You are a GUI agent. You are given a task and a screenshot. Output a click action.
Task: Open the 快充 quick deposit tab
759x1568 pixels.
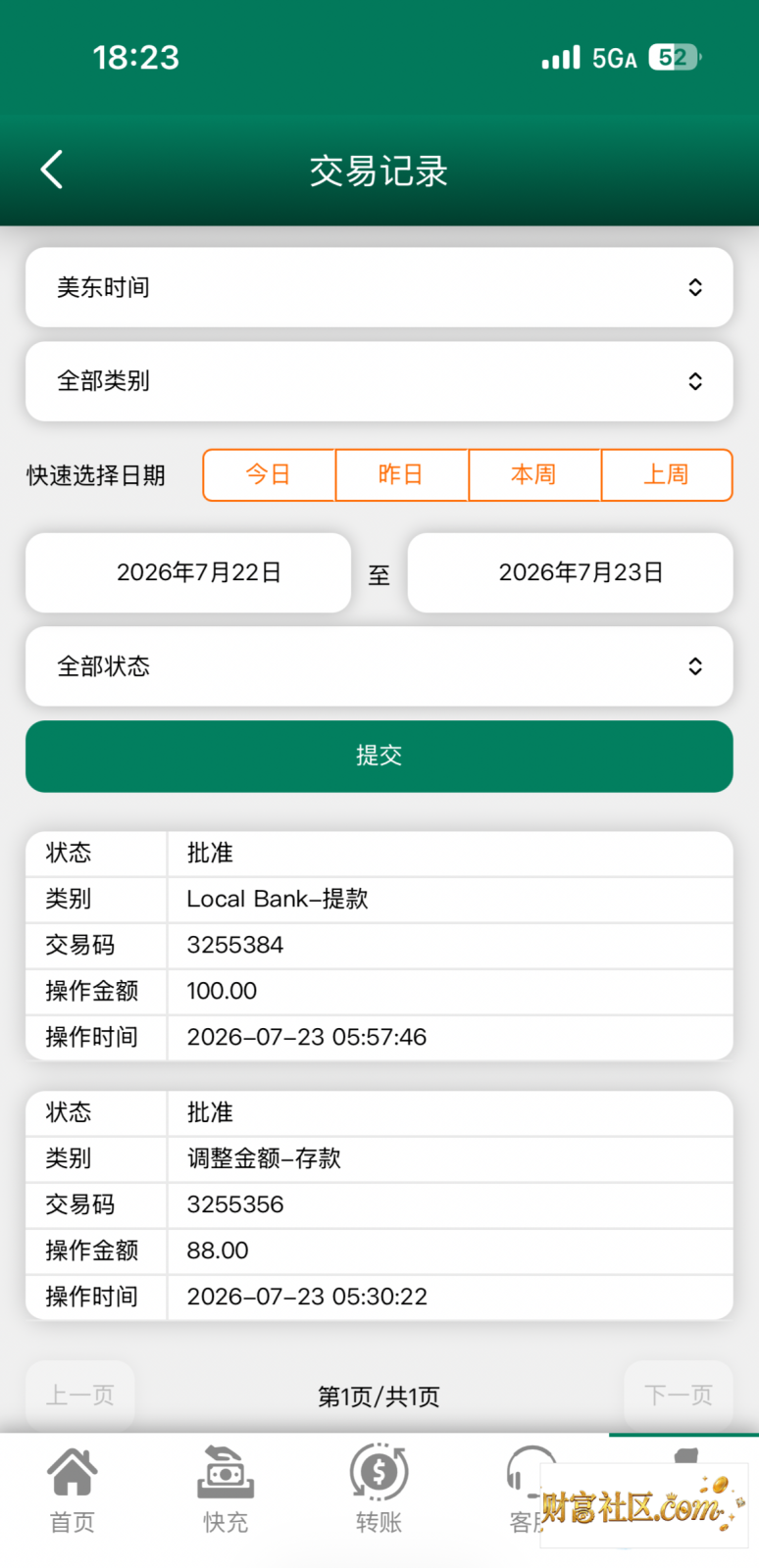(x=226, y=1490)
